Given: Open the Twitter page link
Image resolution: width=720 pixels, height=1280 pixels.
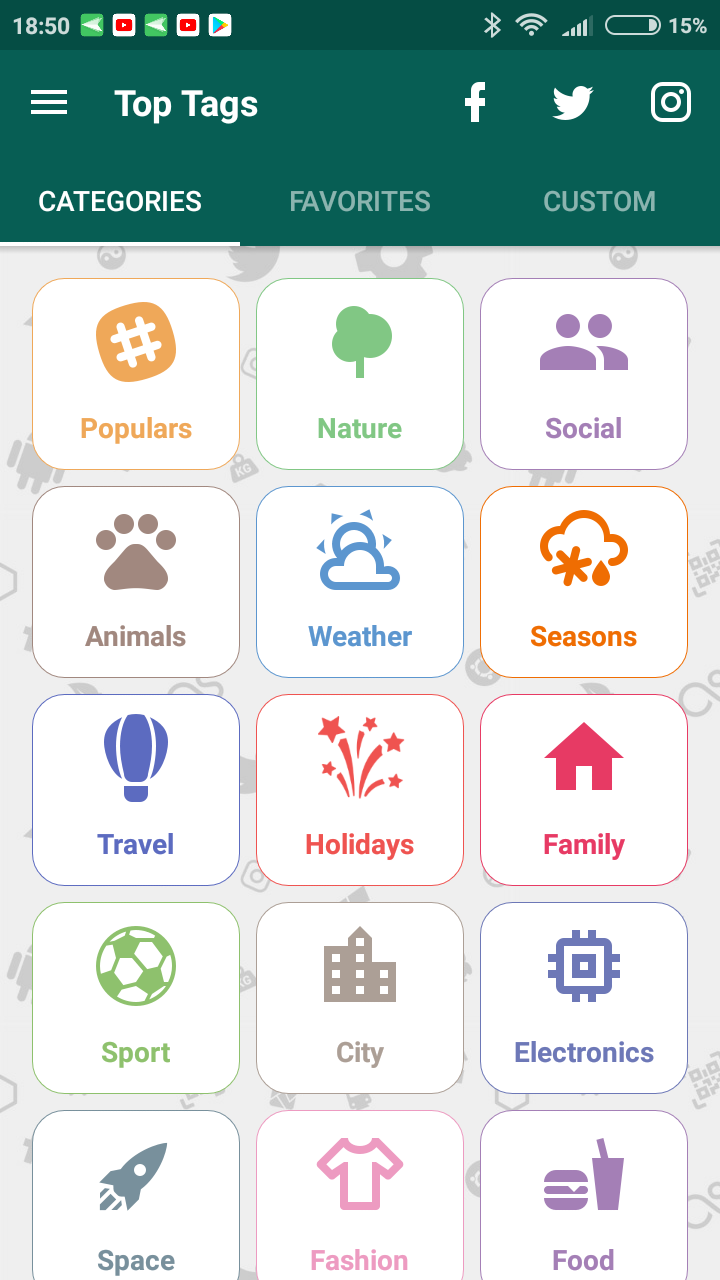Looking at the screenshot, I should click(x=573, y=103).
